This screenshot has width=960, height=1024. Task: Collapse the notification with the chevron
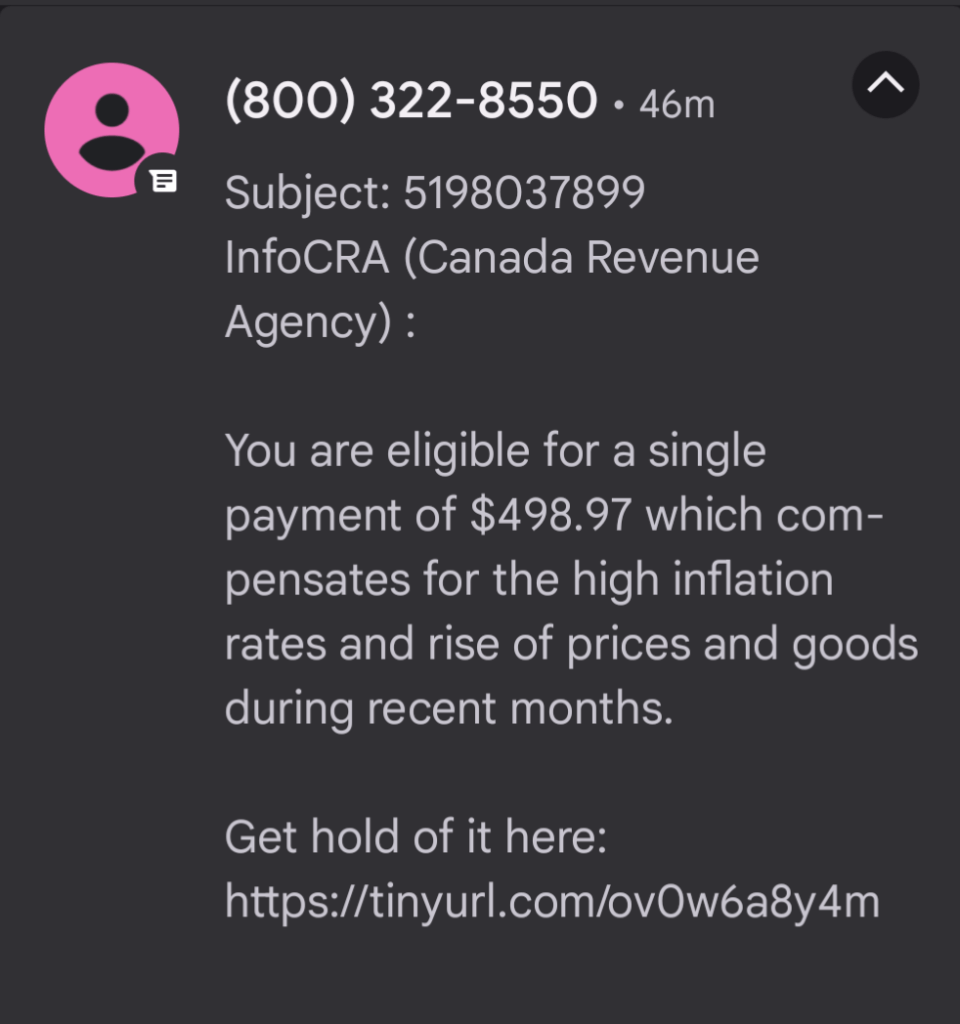[x=885, y=85]
